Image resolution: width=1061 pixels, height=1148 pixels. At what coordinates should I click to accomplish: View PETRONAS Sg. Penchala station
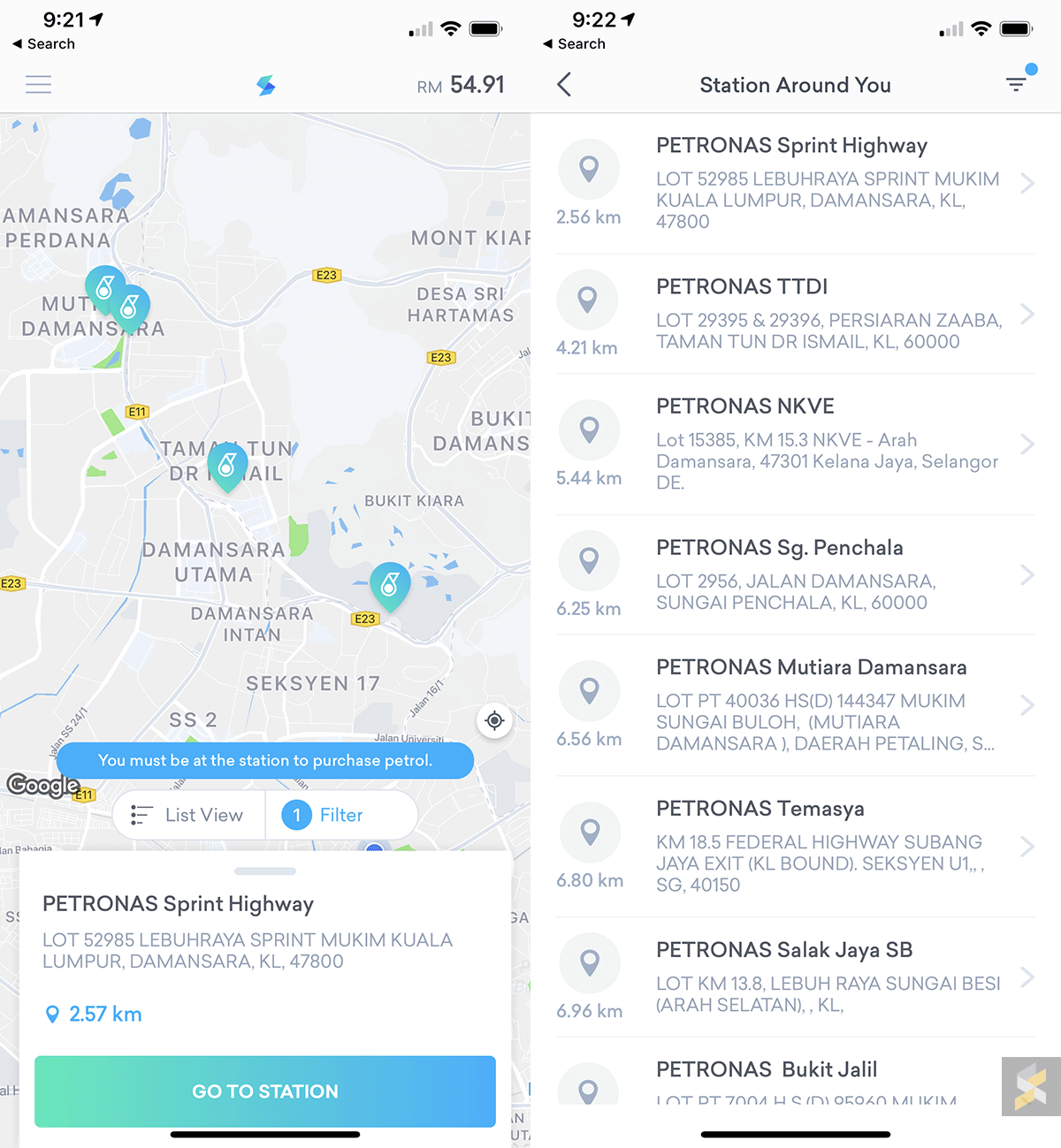pyautogui.click(x=796, y=574)
